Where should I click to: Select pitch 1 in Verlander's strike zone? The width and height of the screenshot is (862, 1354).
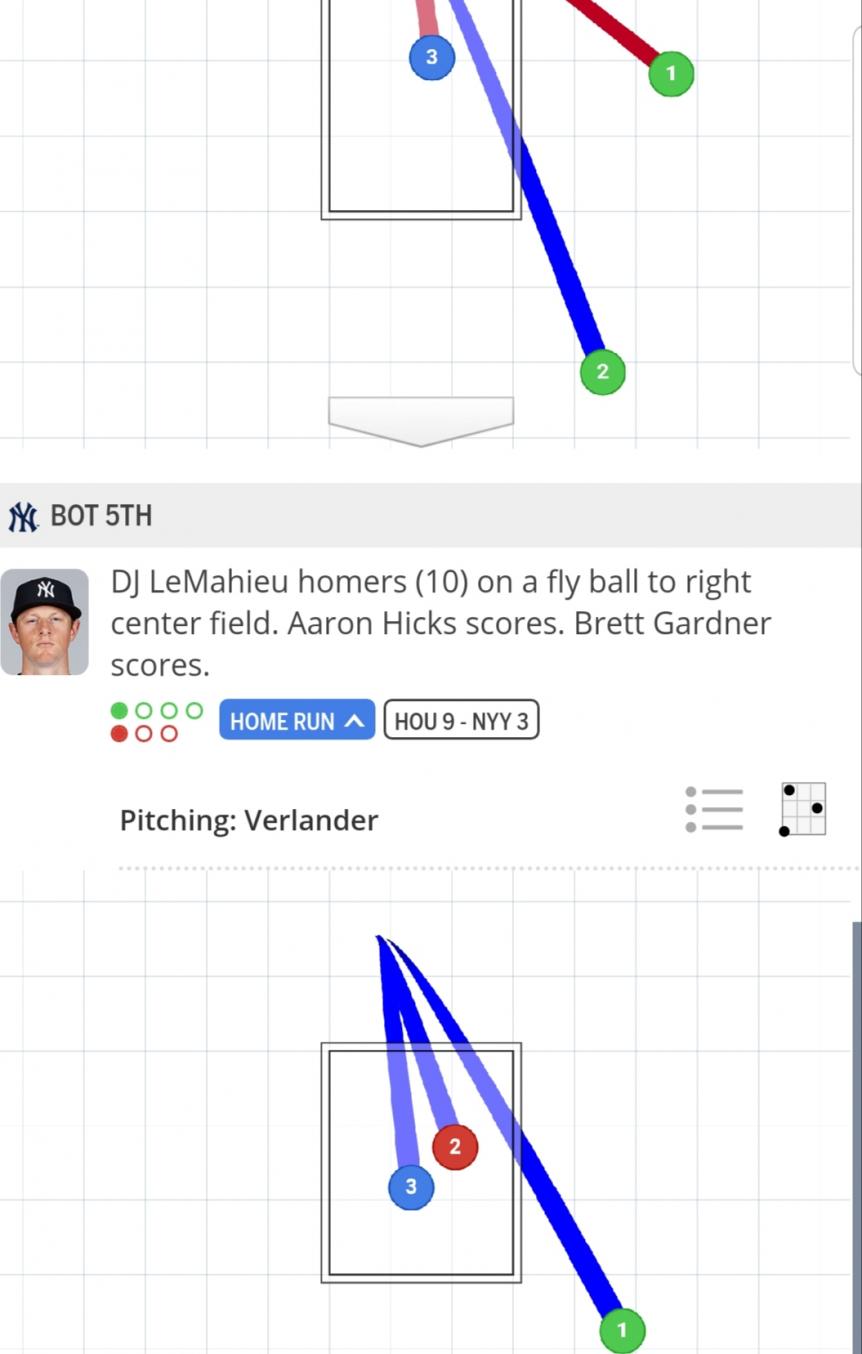click(622, 1330)
